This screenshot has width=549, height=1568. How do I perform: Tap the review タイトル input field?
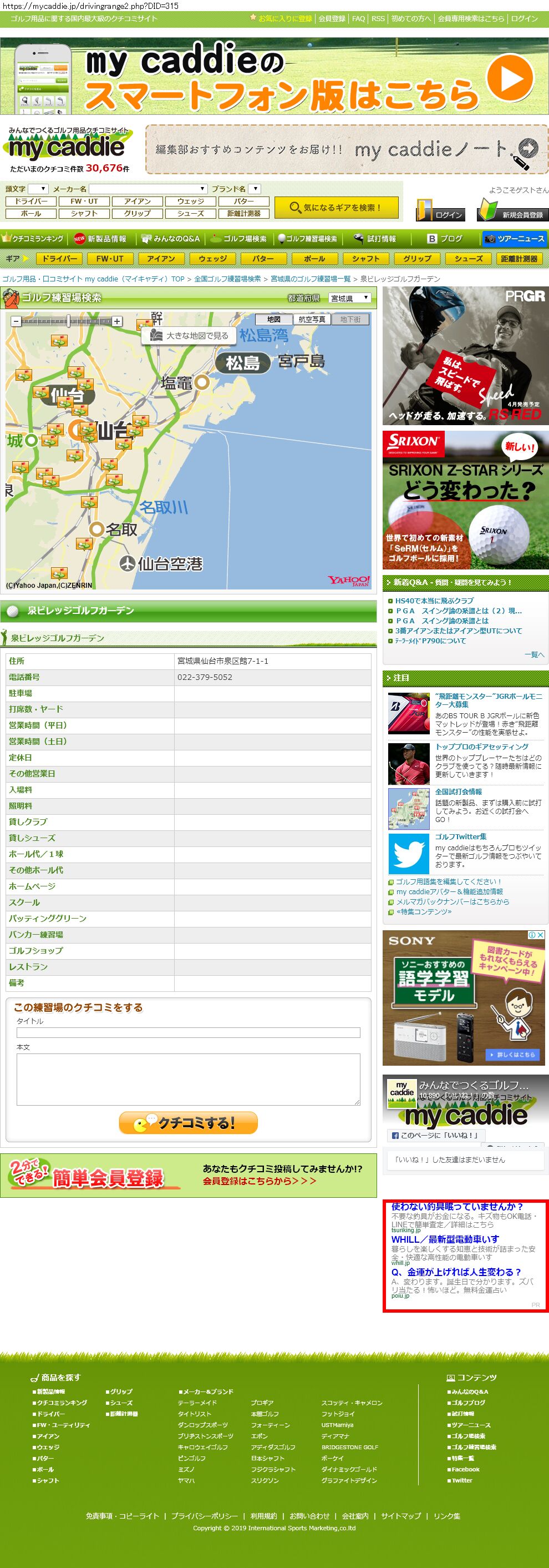tap(188, 1032)
